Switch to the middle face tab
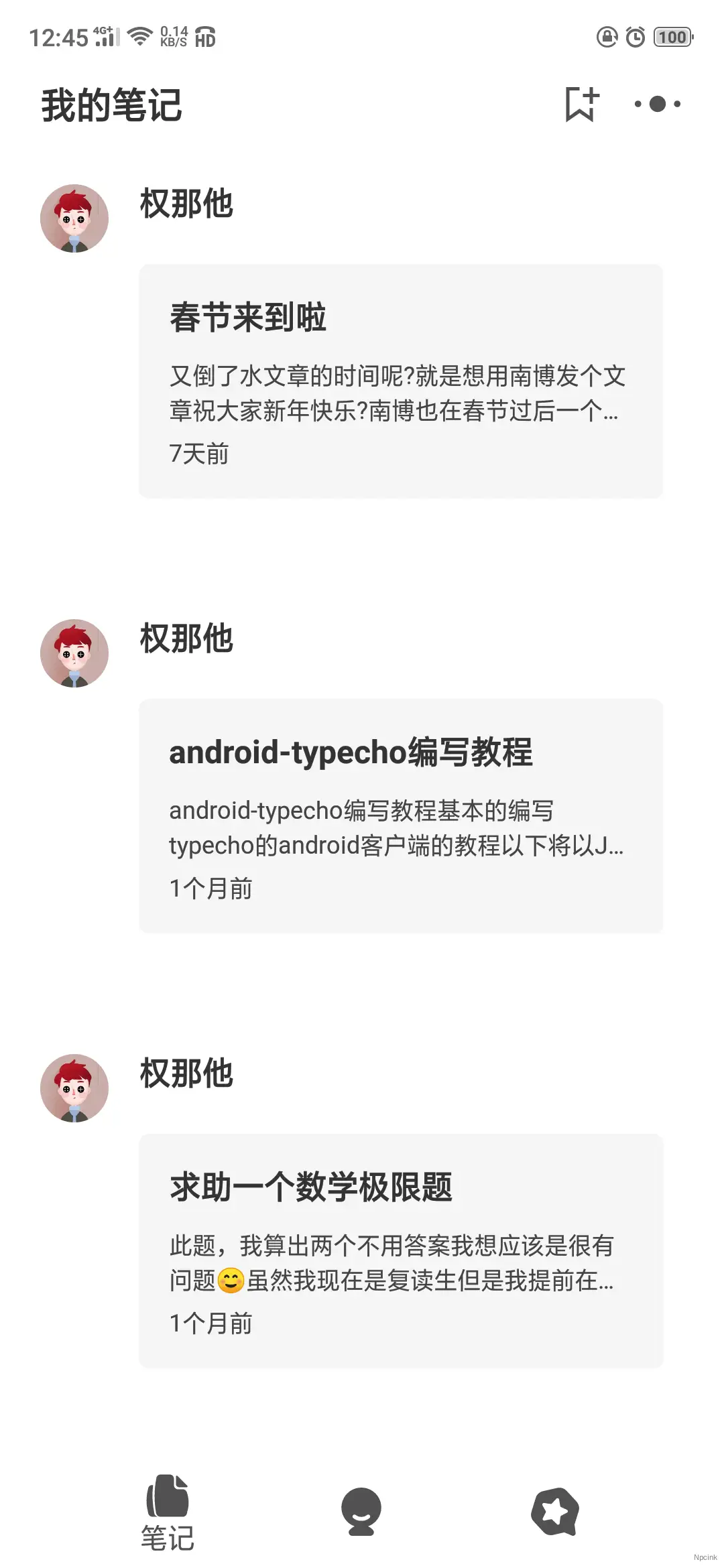This screenshot has width=724, height=1568. (x=361, y=1512)
